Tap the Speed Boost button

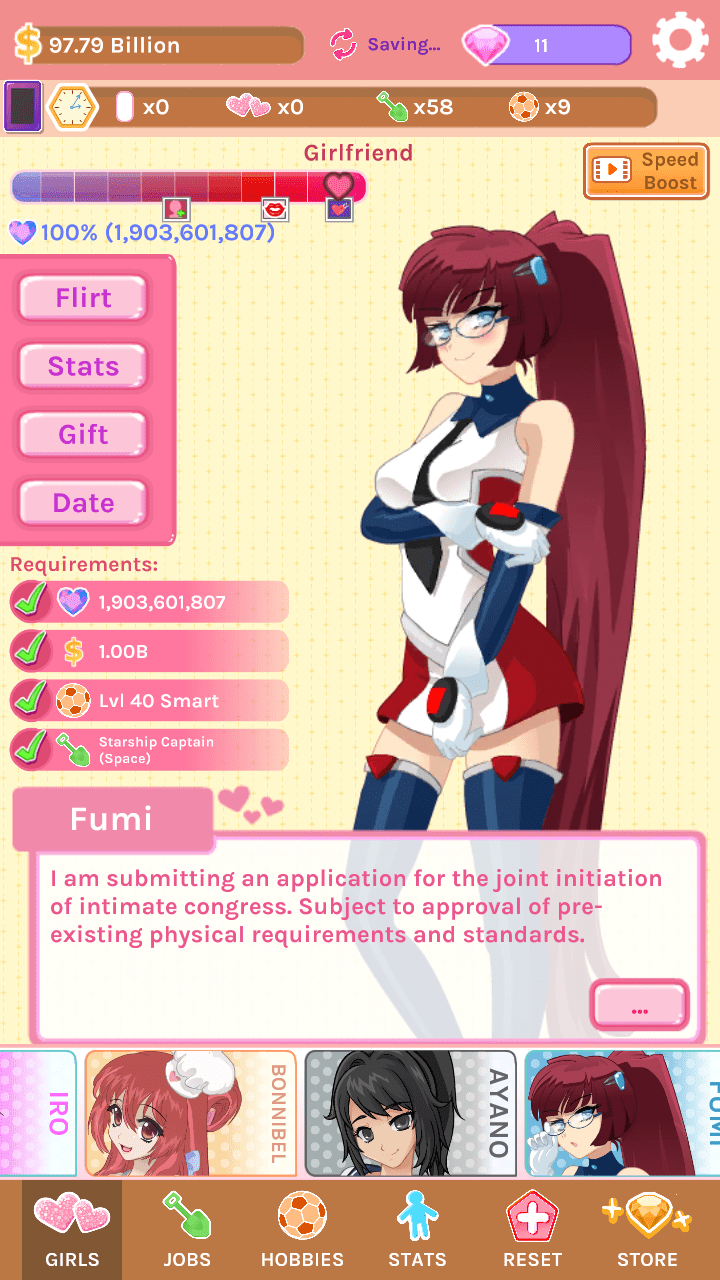coord(646,171)
